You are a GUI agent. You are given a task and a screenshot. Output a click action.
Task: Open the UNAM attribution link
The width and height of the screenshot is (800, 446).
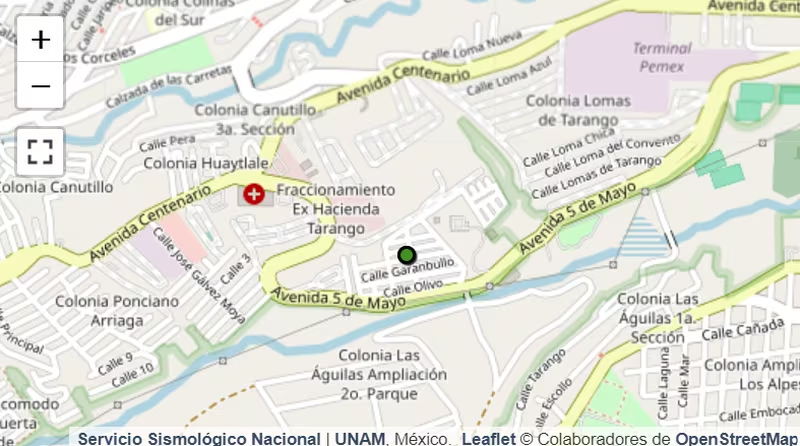(359, 439)
